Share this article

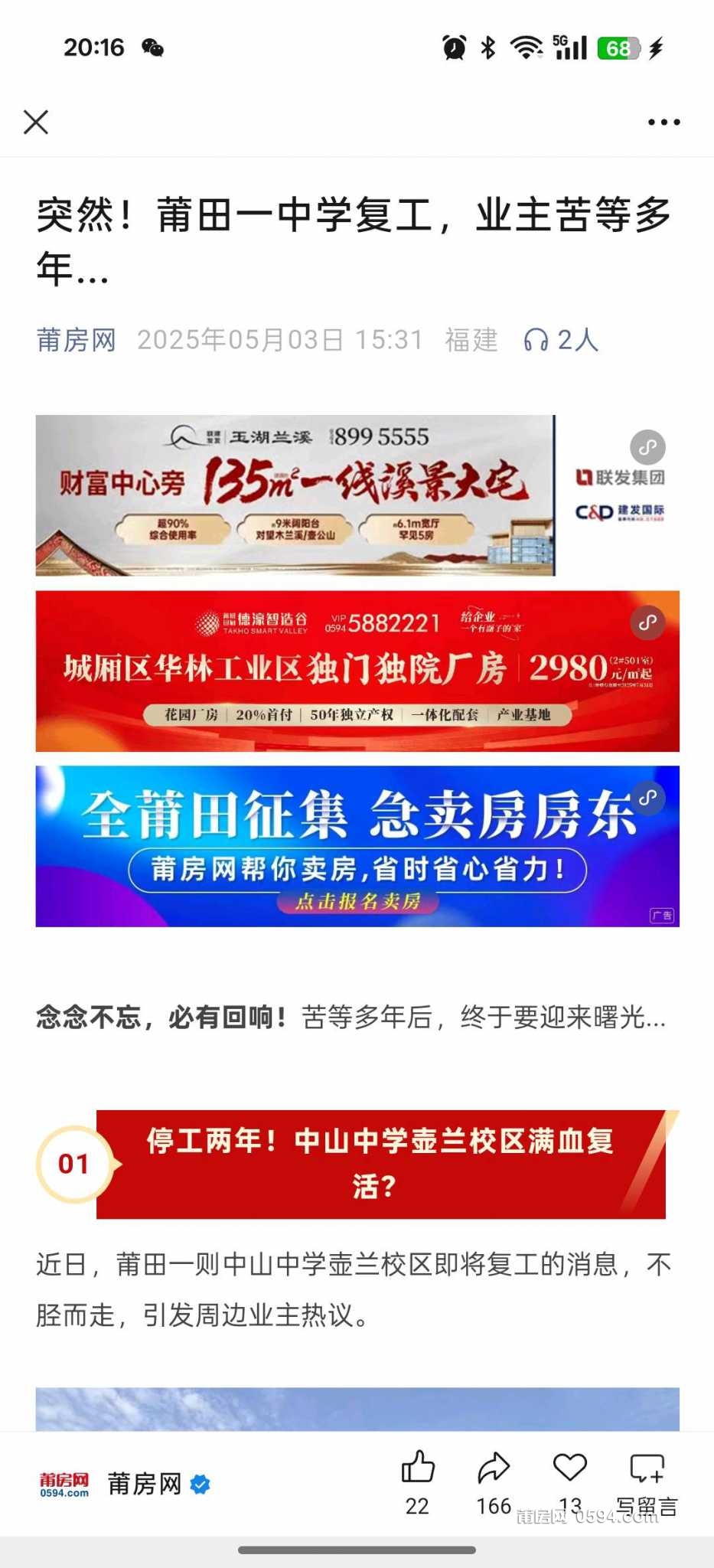(494, 1468)
